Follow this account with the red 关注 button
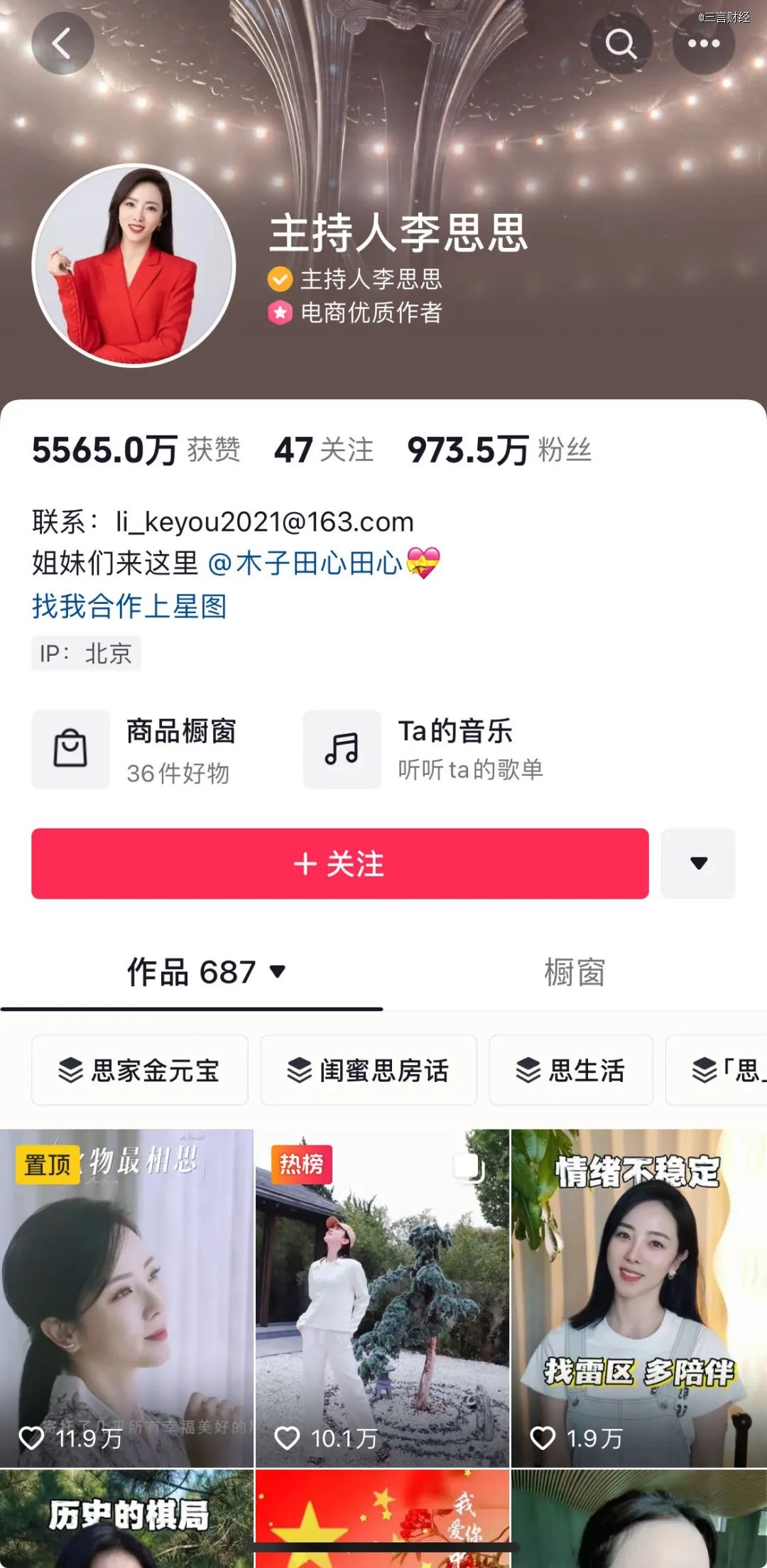This screenshot has width=767, height=1568. pyautogui.click(x=339, y=863)
